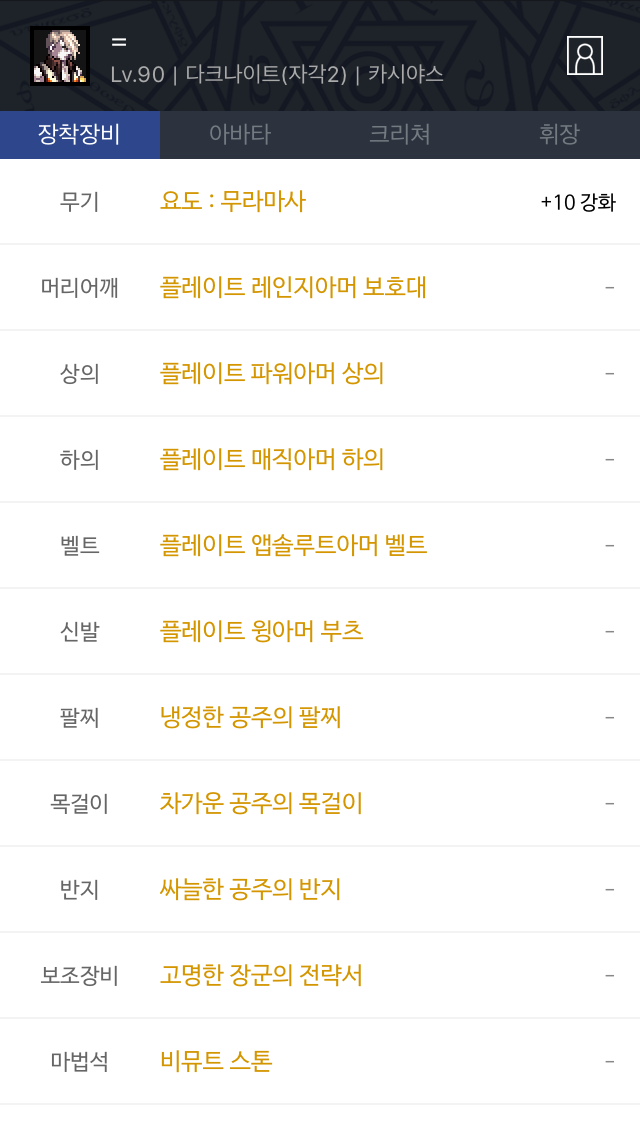Open 플레이트 파워아머 상의 item
The height and width of the screenshot is (1136, 640).
tap(272, 374)
